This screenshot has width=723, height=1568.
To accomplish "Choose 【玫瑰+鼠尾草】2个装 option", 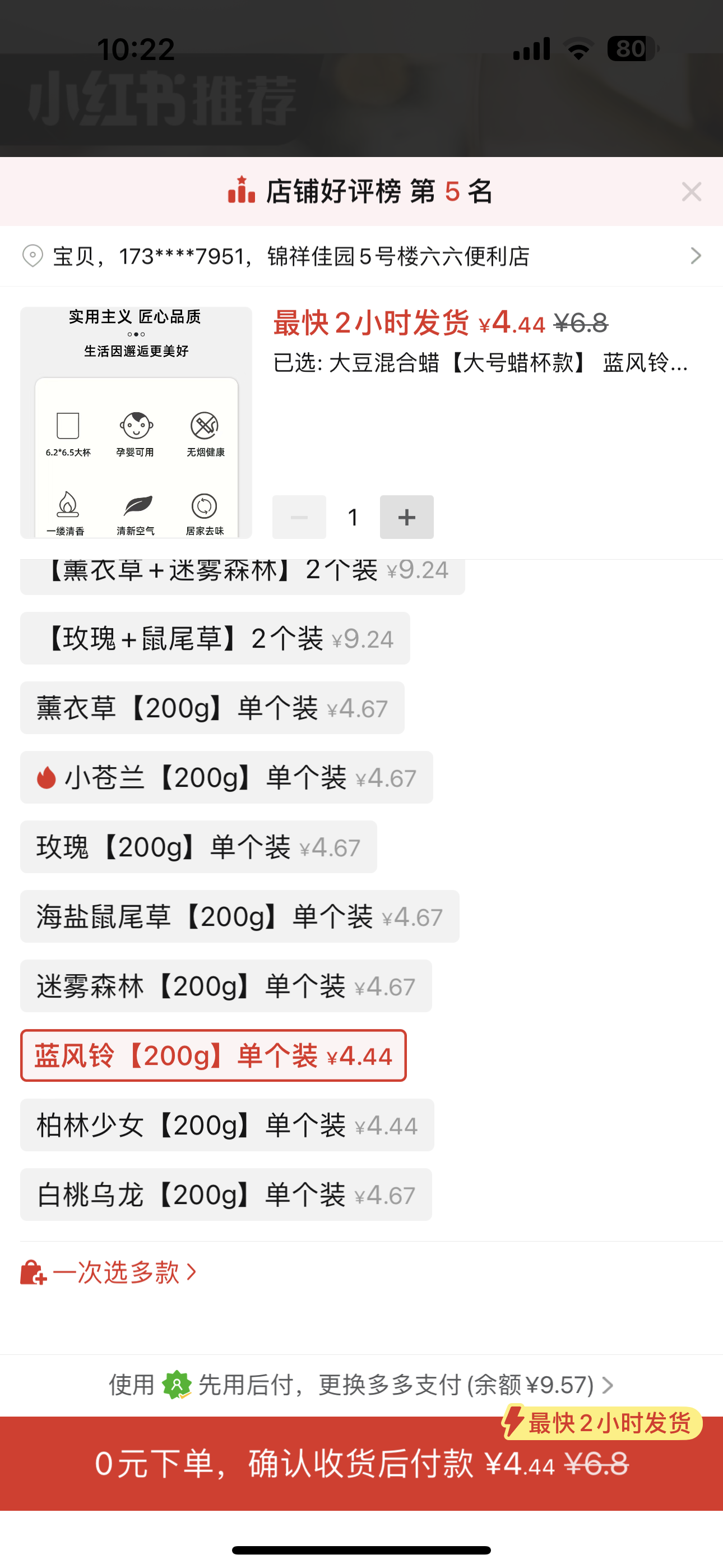I will click(x=215, y=639).
